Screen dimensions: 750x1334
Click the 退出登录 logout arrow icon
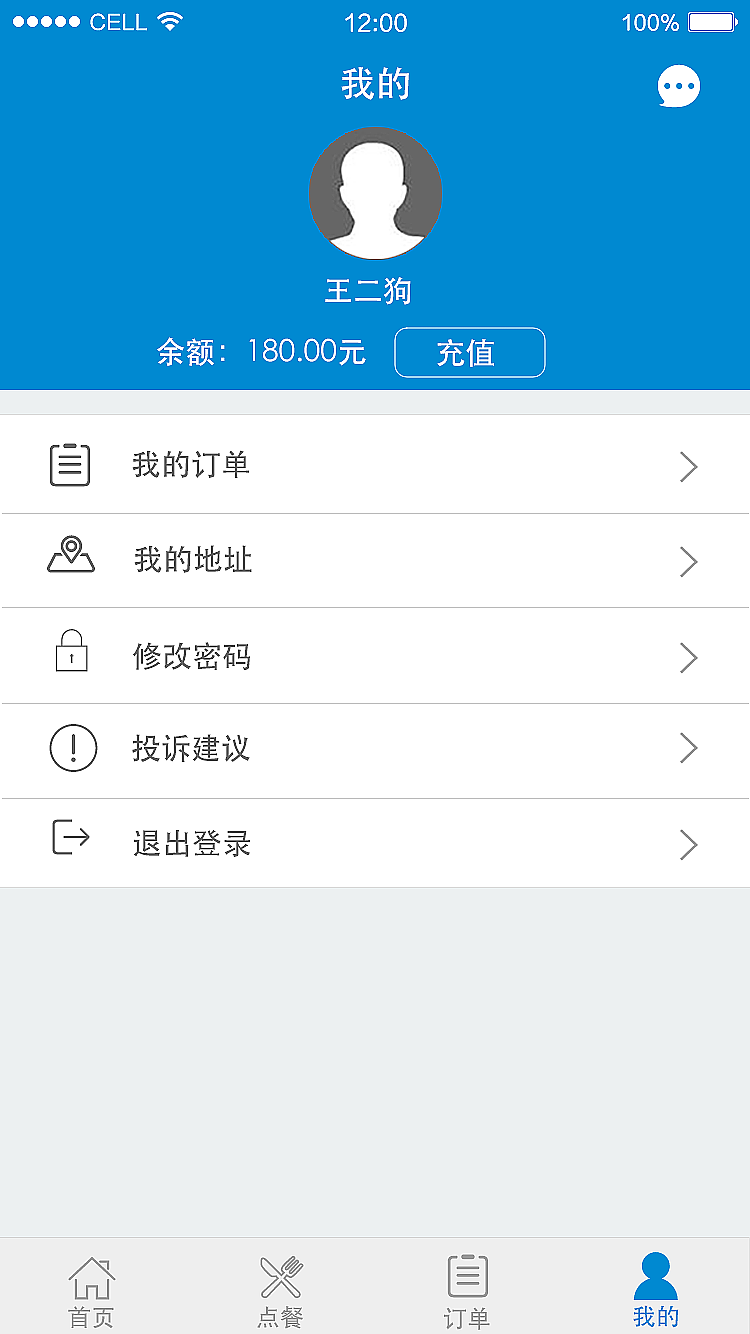tap(70, 840)
